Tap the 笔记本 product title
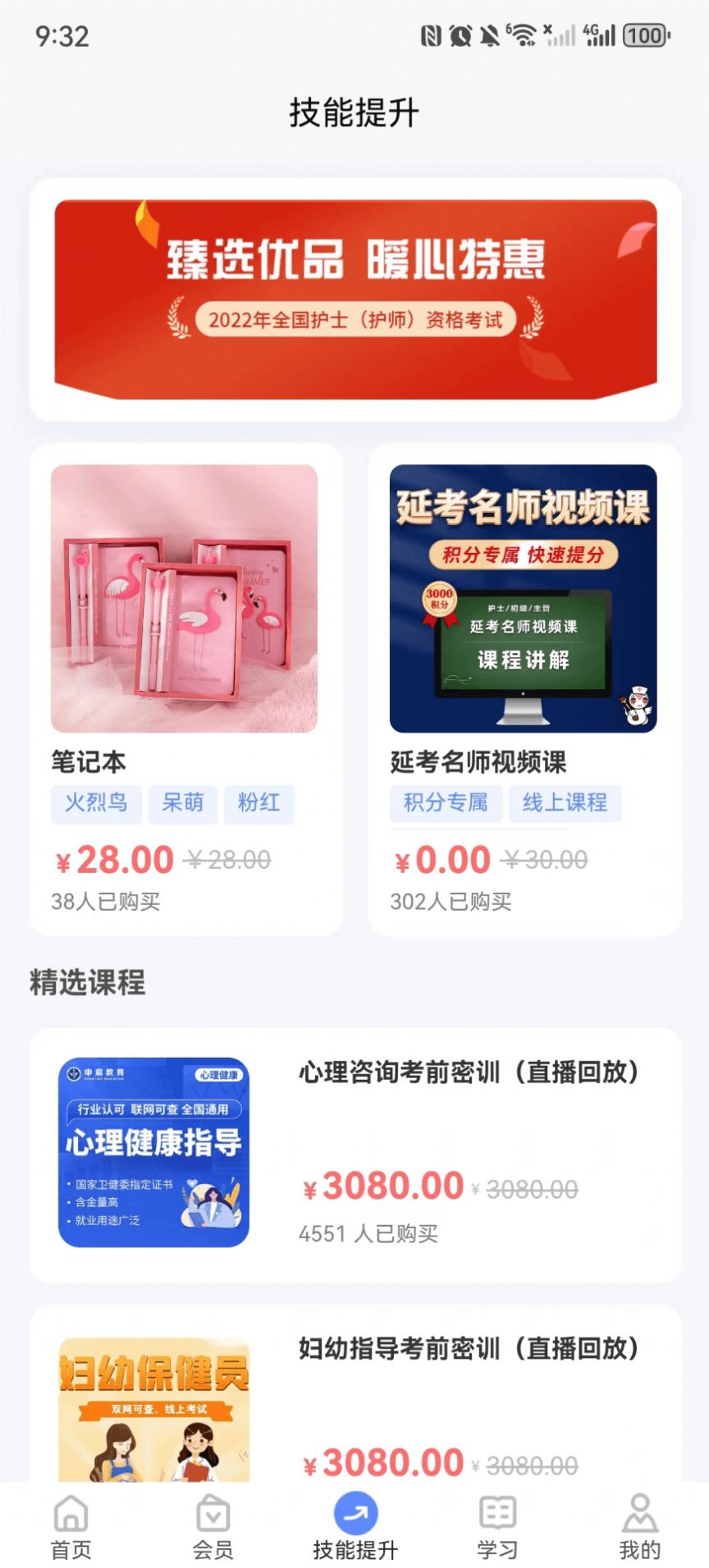Screen dimensions: 709x1568 pos(85,761)
